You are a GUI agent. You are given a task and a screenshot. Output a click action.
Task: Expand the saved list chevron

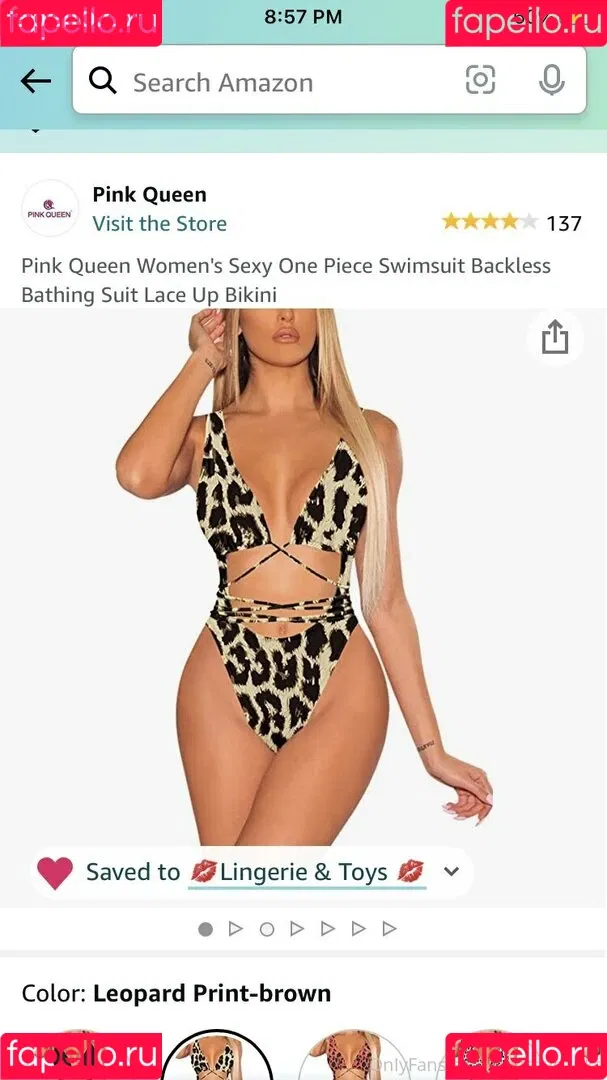click(451, 871)
